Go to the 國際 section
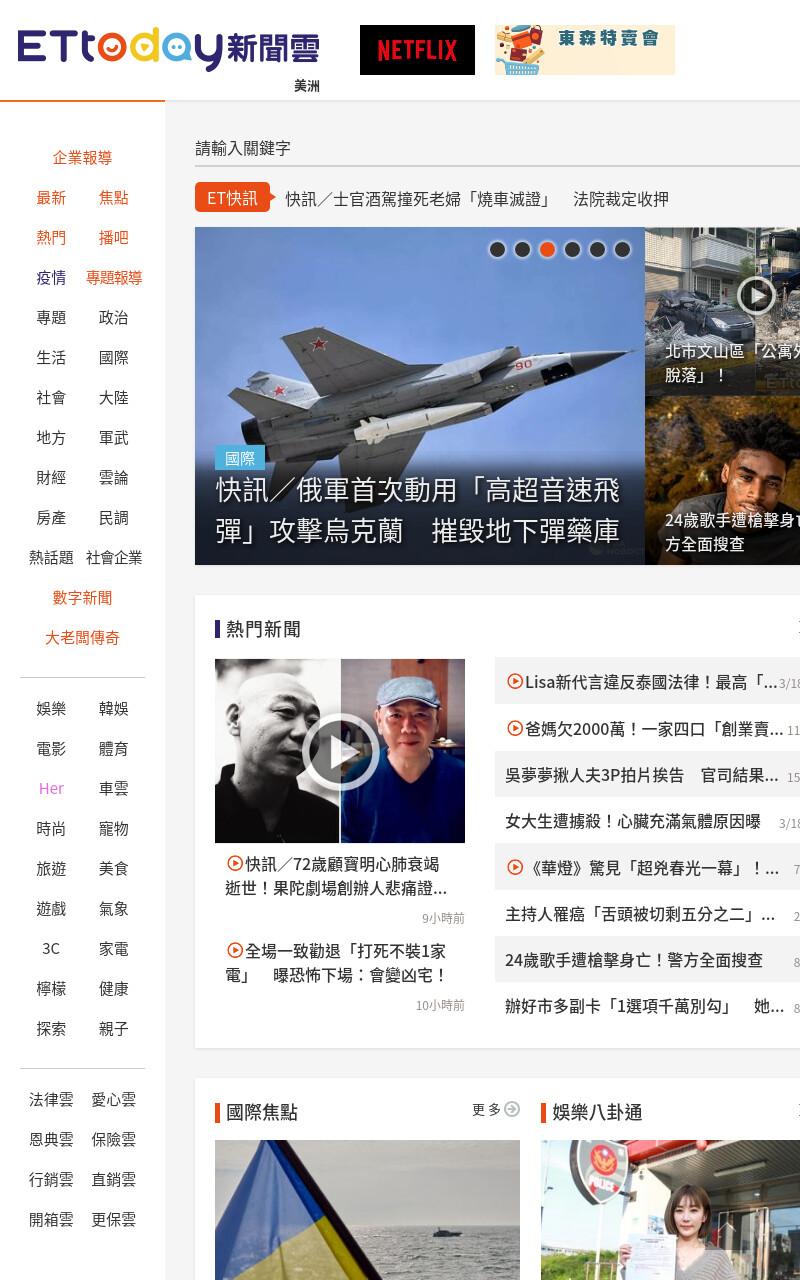The width and height of the screenshot is (800, 1280). click(113, 358)
